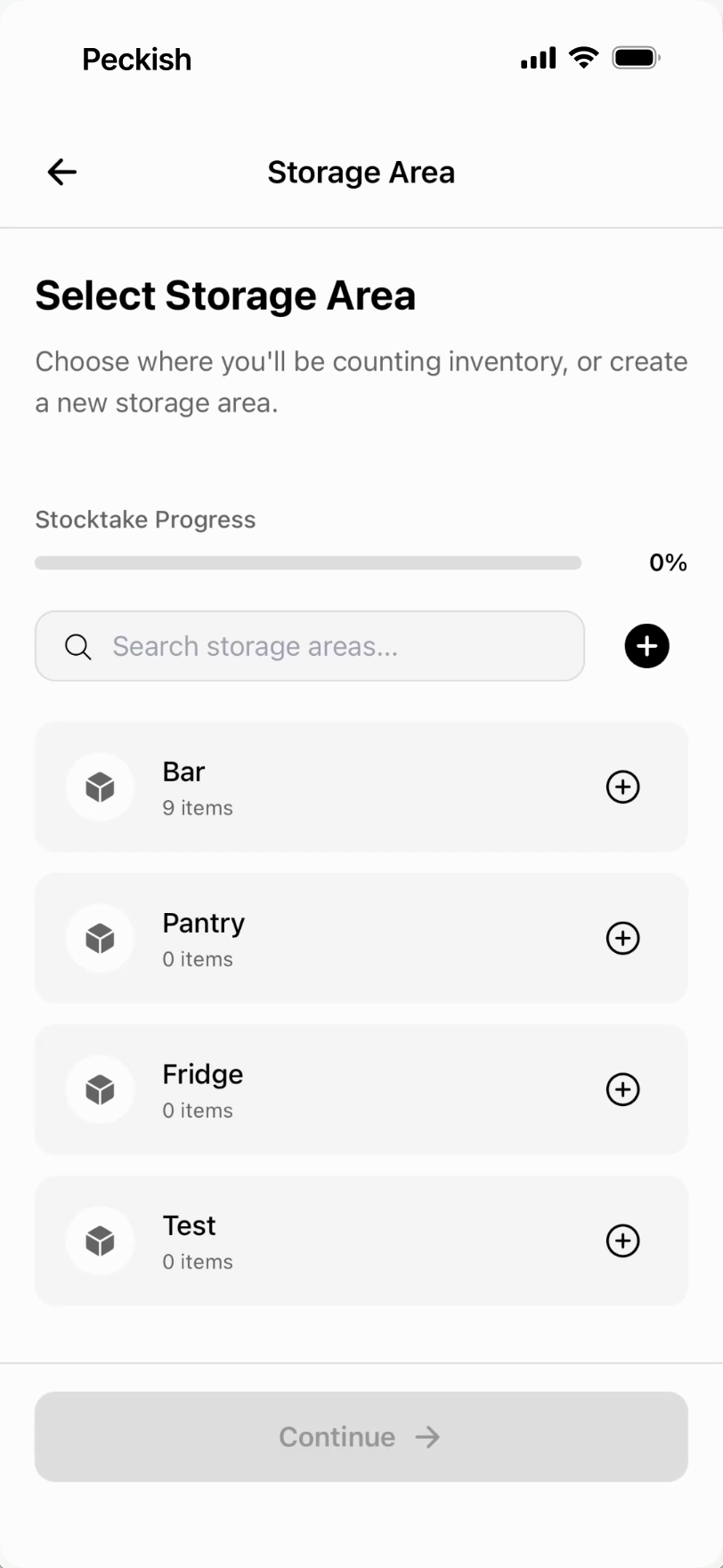Click the magnifying glass search icon
The height and width of the screenshot is (1568, 723).
[x=77, y=646]
